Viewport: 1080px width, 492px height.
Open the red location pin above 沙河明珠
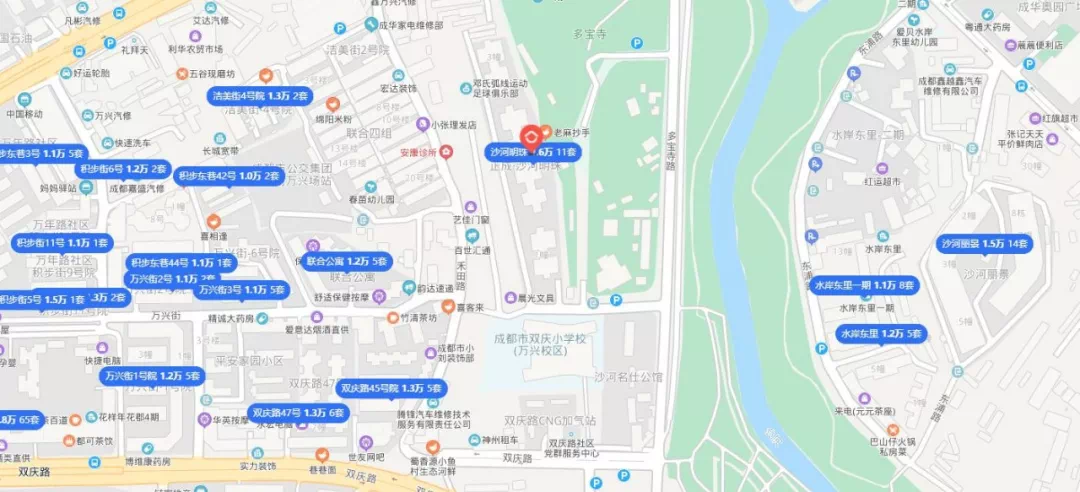pos(530,134)
